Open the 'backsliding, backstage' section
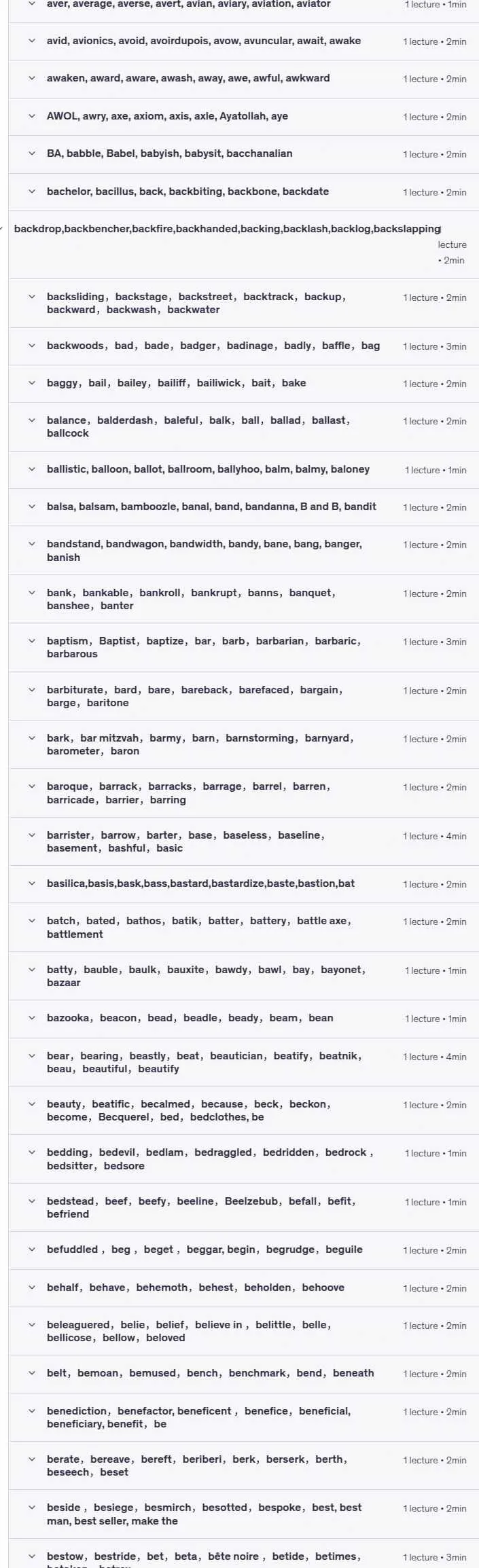 coord(243,303)
